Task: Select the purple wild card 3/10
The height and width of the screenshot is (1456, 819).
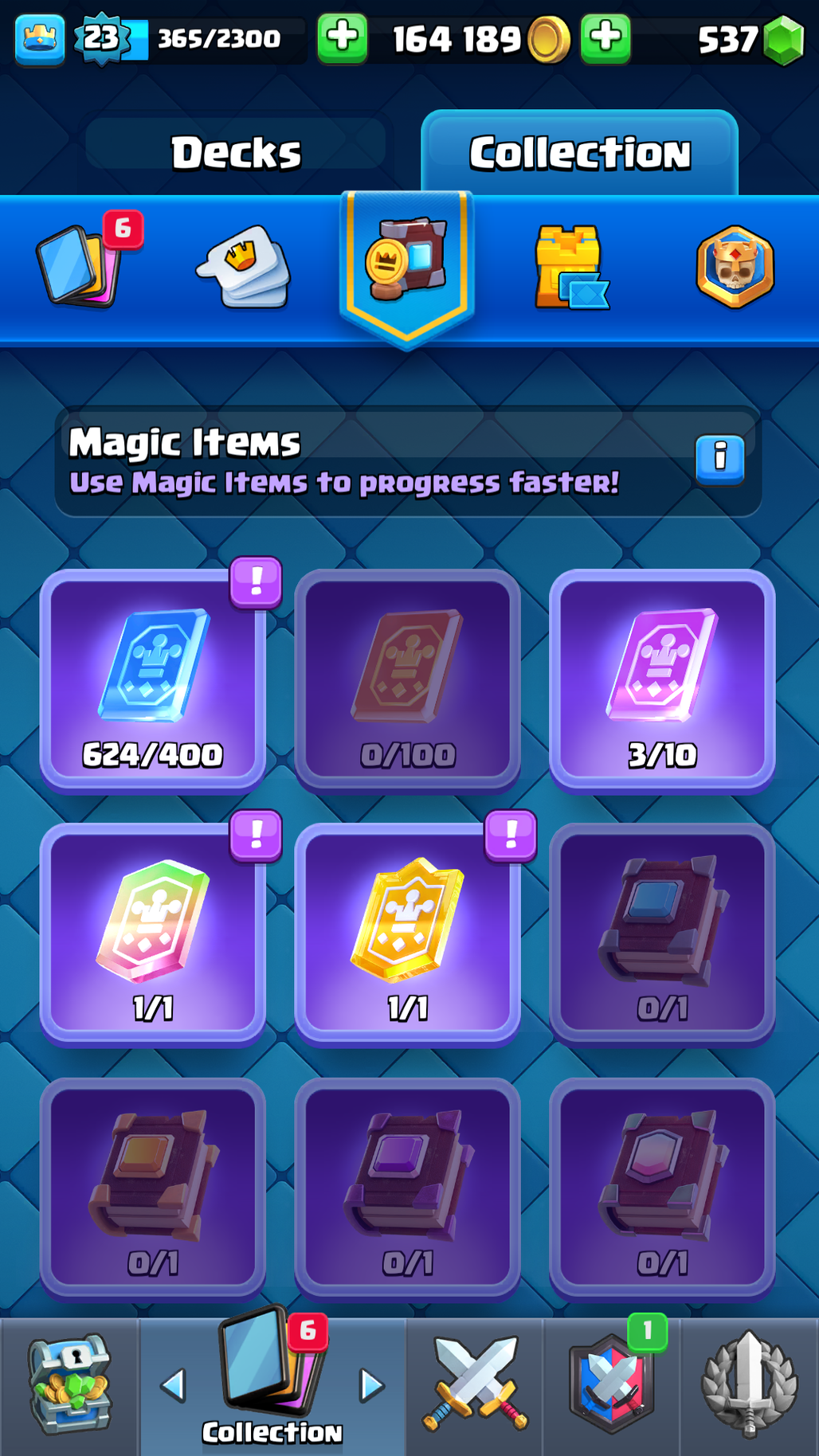Action: pyautogui.click(x=662, y=679)
